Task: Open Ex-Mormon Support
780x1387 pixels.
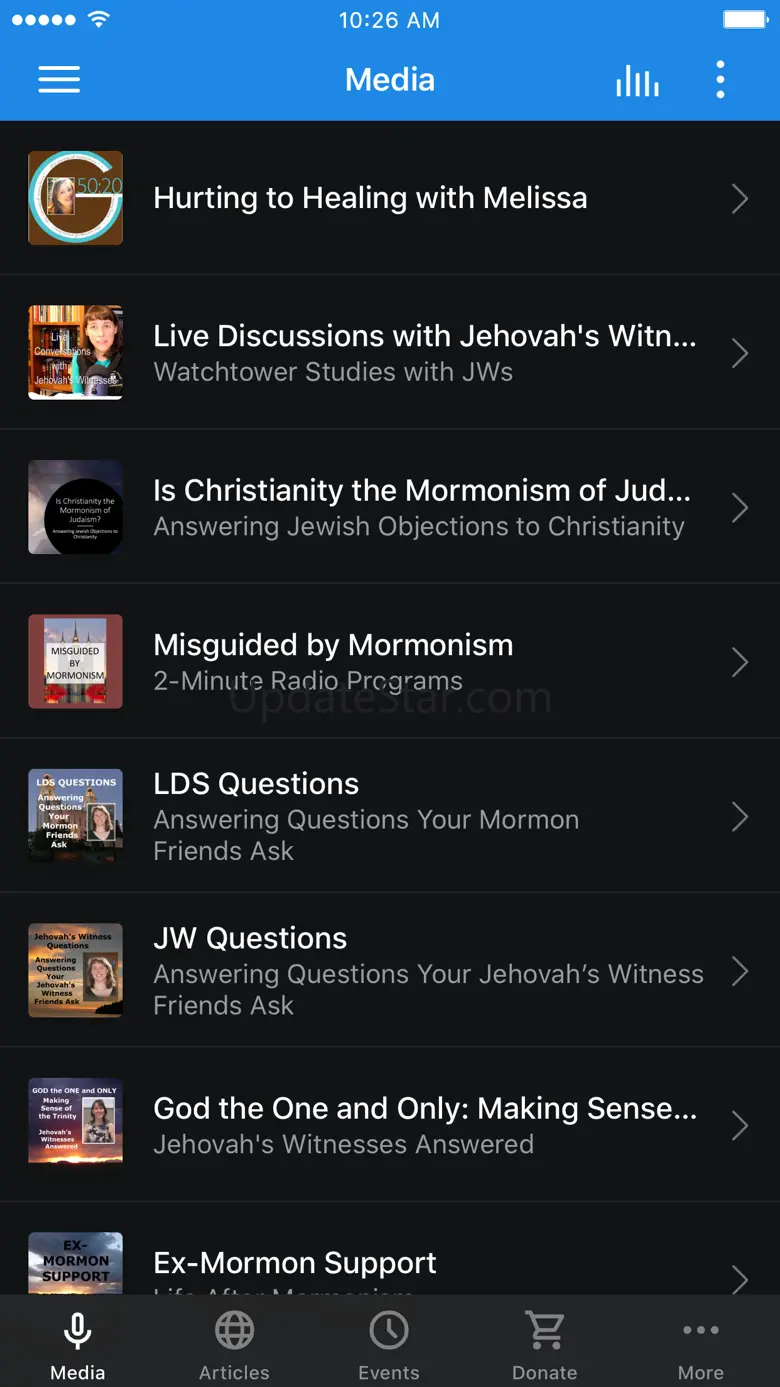Action: pos(389,1264)
